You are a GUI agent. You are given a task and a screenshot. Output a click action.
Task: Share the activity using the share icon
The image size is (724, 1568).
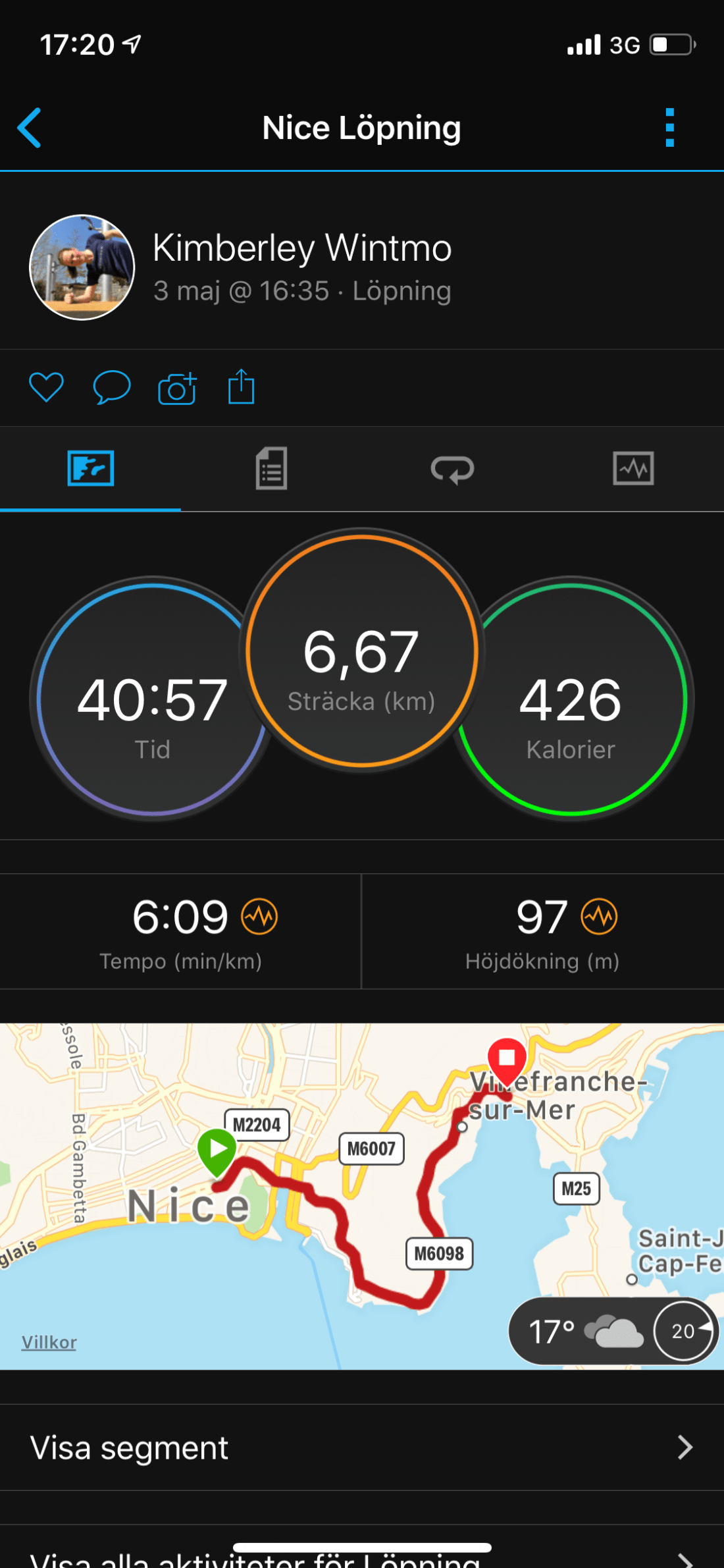[241, 387]
